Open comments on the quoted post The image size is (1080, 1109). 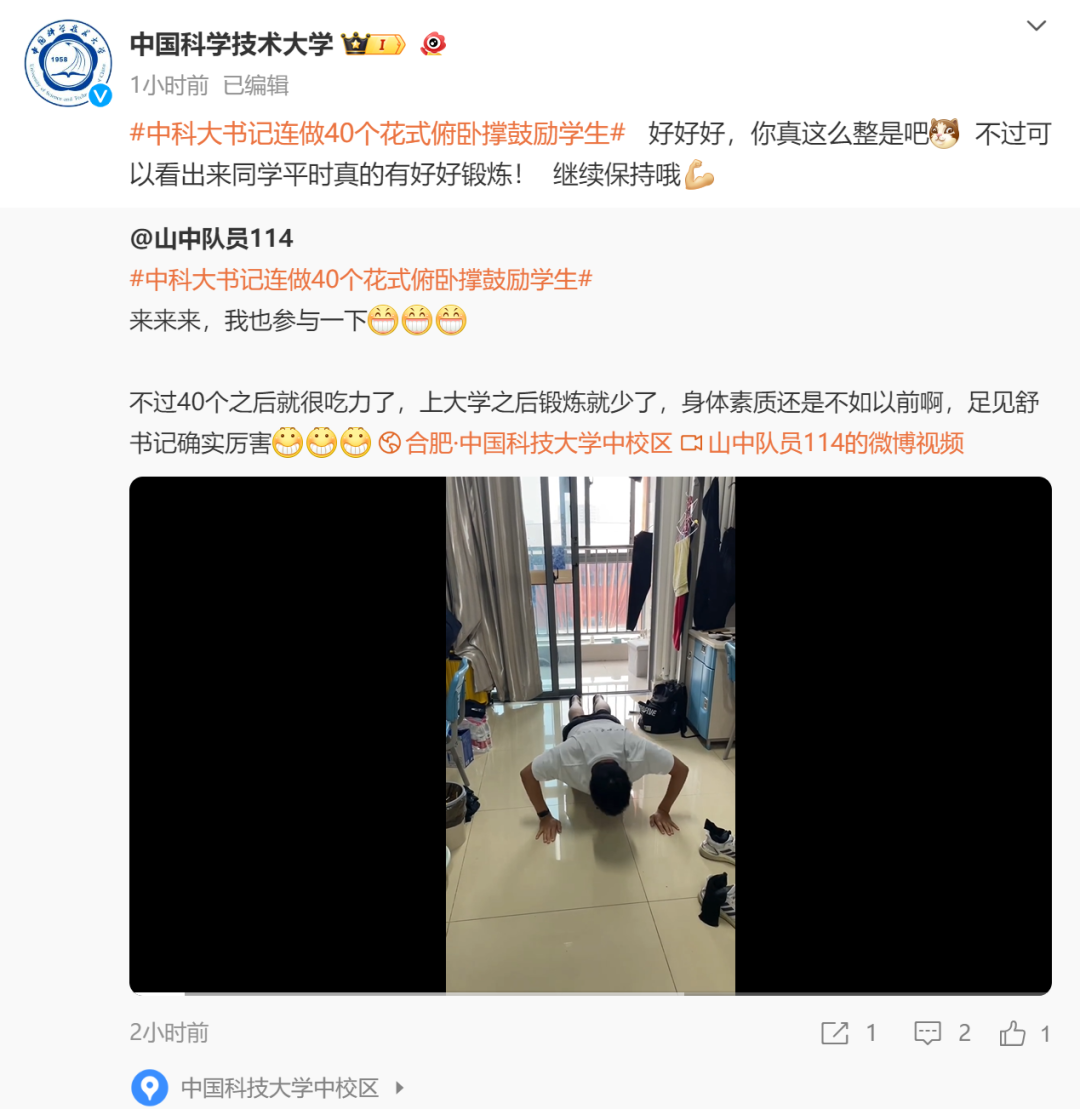point(941,1033)
